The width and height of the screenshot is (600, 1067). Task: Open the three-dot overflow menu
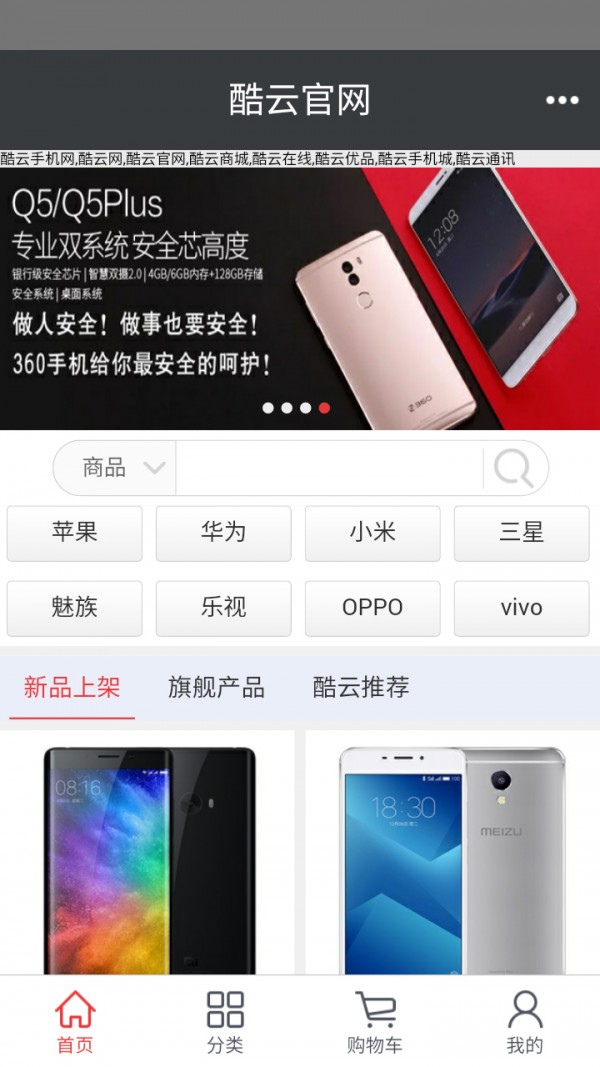tap(562, 100)
